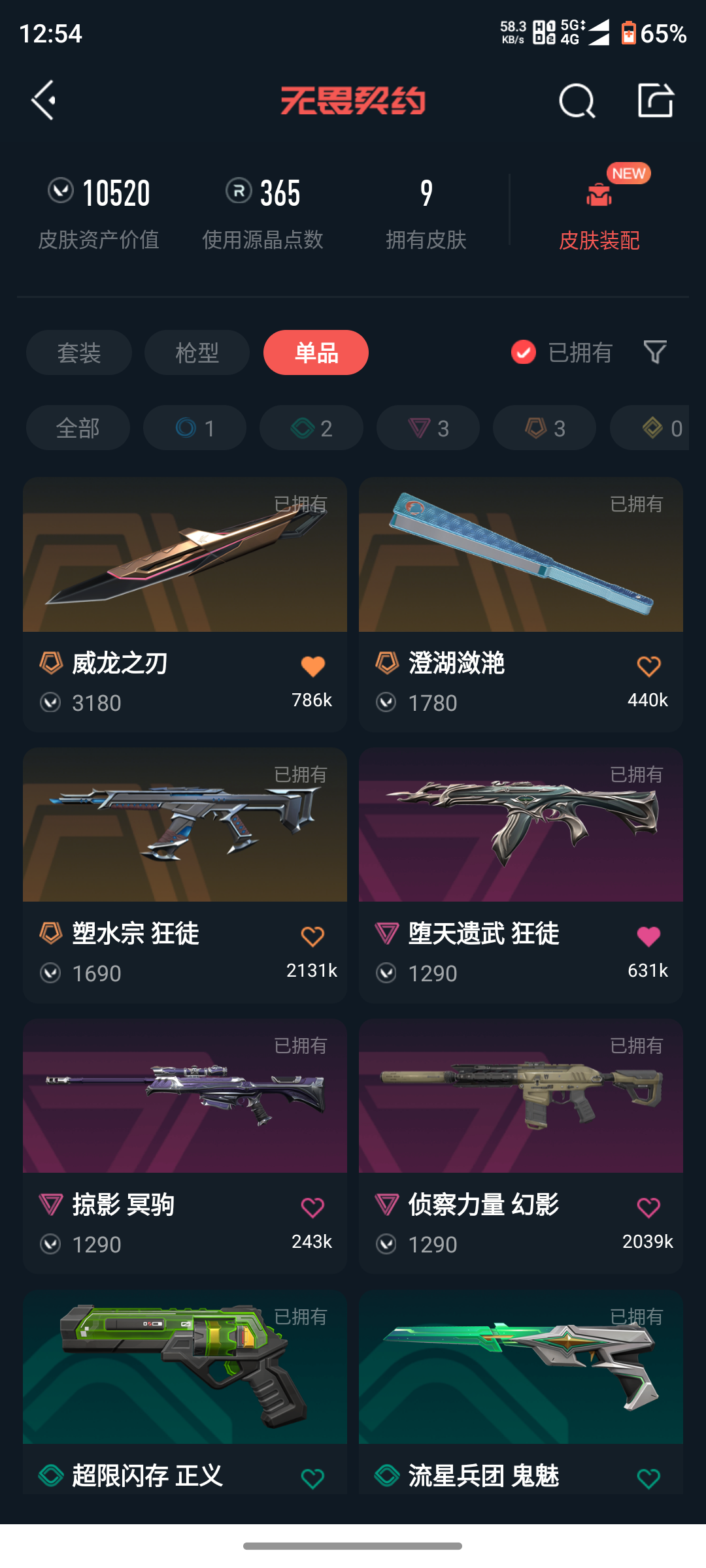Open the funnel filter options
The height and width of the screenshot is (1568, 706).
click(654, 353)
